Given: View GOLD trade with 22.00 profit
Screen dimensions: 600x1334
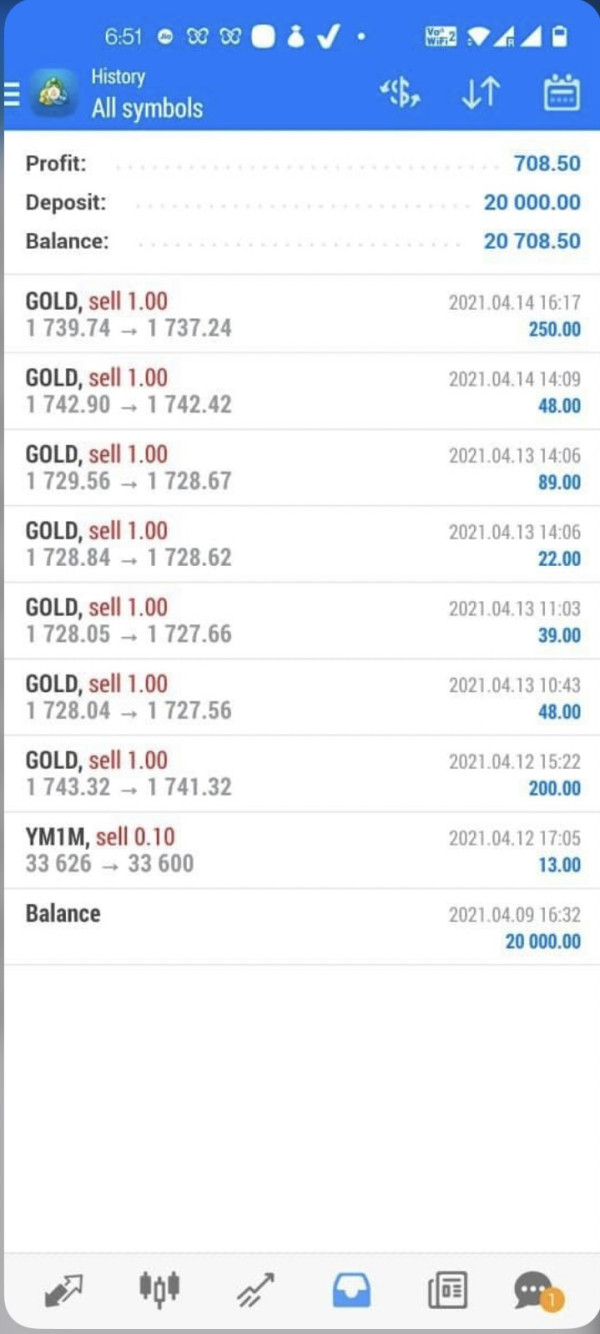Looking at the screenshot, I should (300, 544).
